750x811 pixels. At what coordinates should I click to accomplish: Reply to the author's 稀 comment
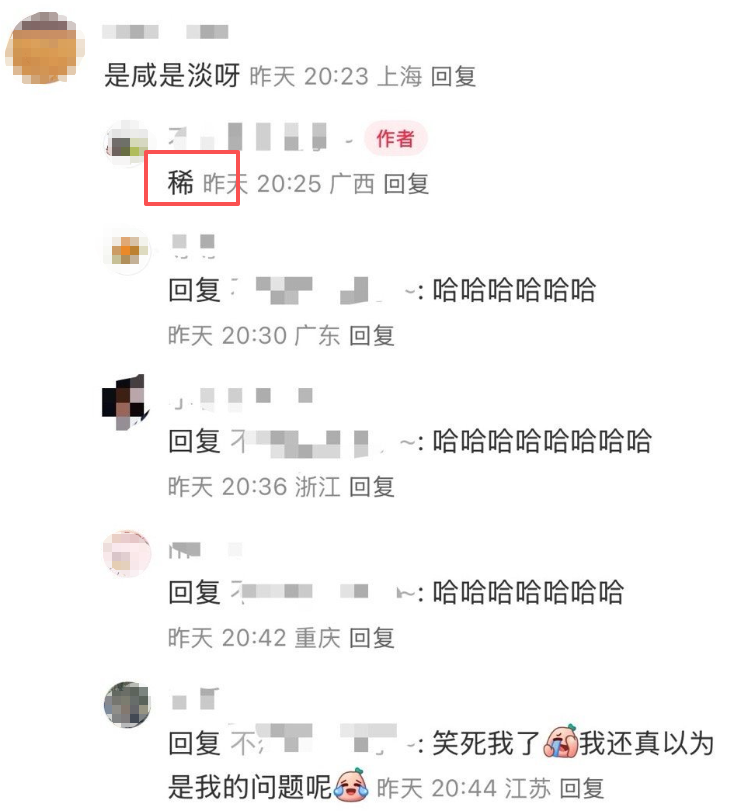406,184
